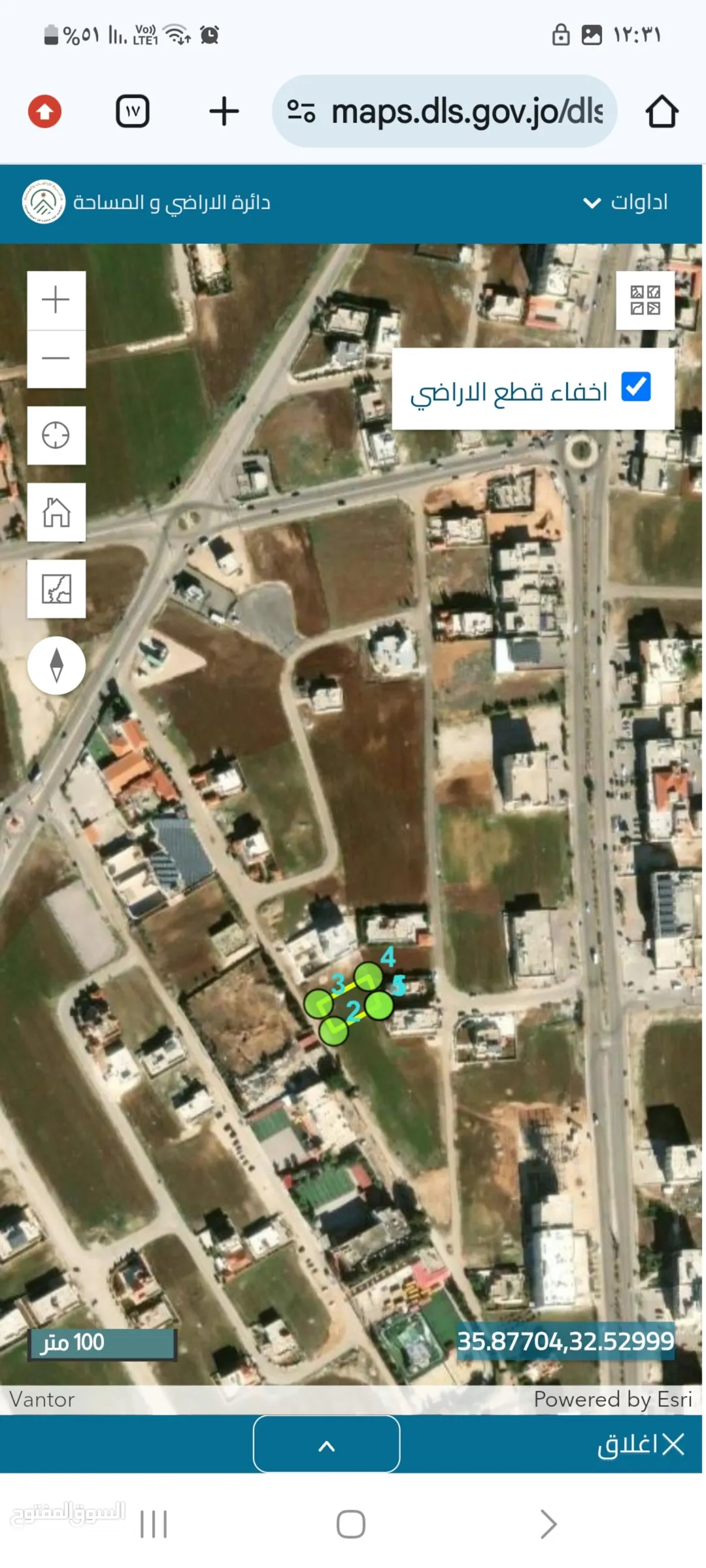Open the browser tabs switcher
This screenshot has width=706, height=1568.
[x=133, y=111]
